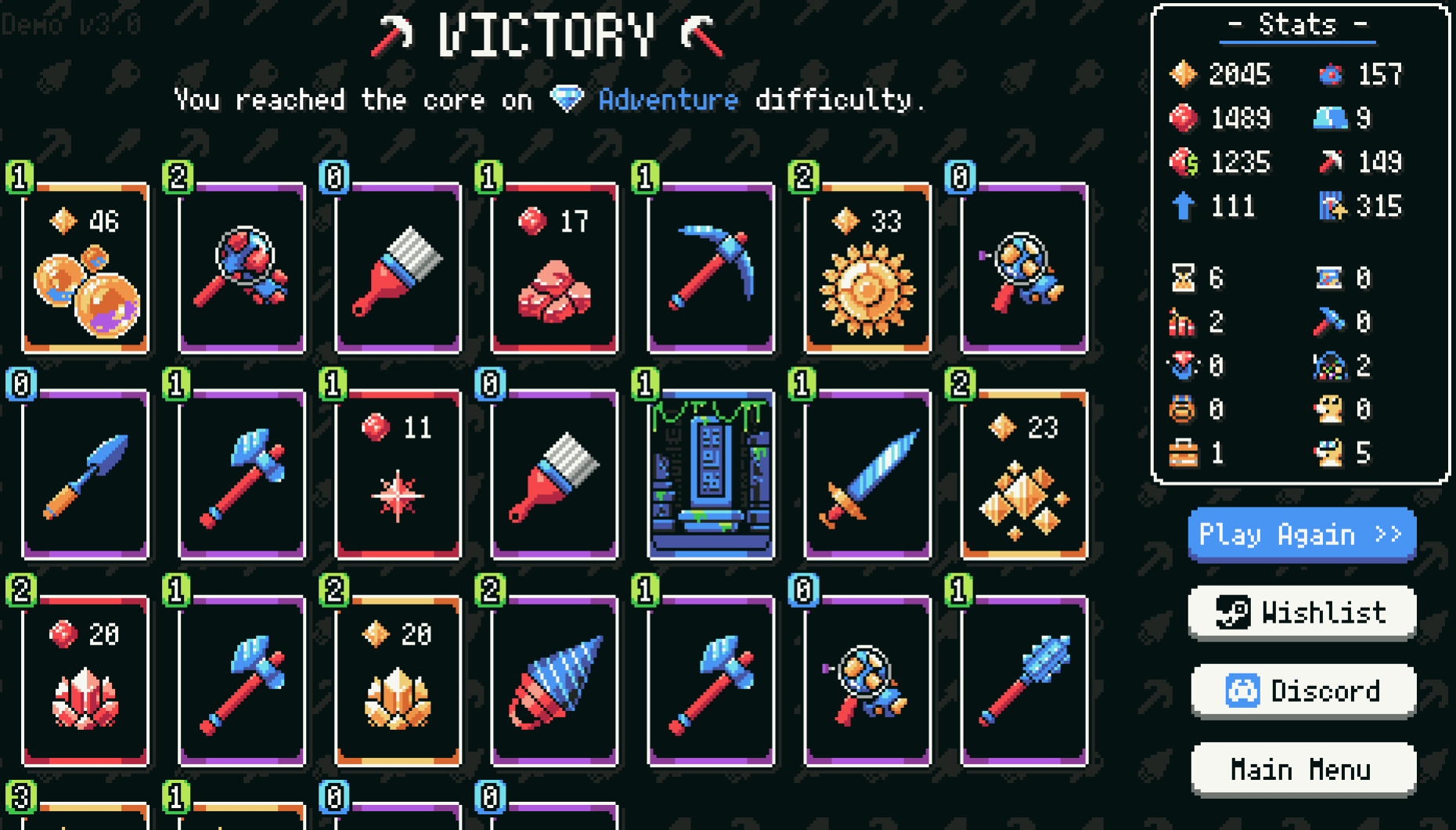Open the Discord link button
The width and height of the screenshot is (1456, 830).
(x=1303, y=691)
